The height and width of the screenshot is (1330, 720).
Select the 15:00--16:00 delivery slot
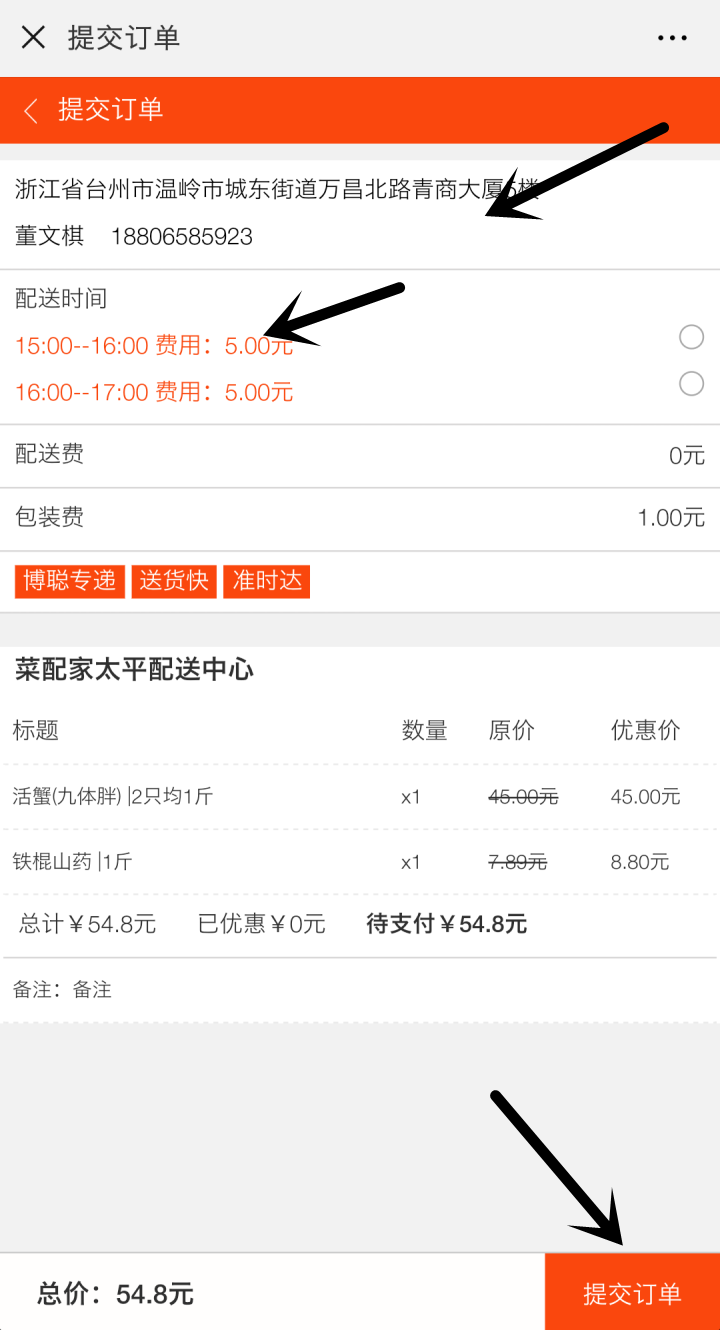click(x=691, y=338)
